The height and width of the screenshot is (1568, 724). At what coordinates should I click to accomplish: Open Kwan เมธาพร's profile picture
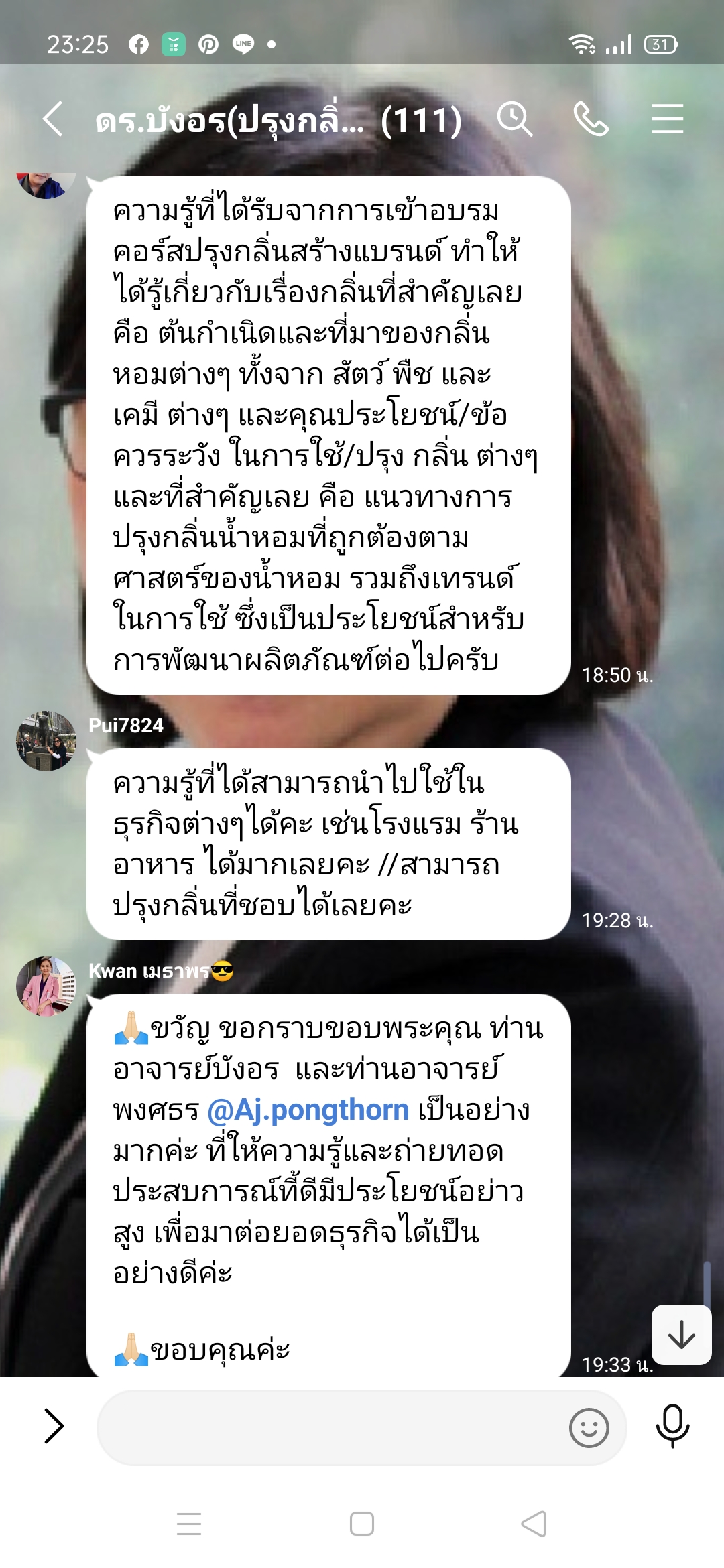point(46,986)
